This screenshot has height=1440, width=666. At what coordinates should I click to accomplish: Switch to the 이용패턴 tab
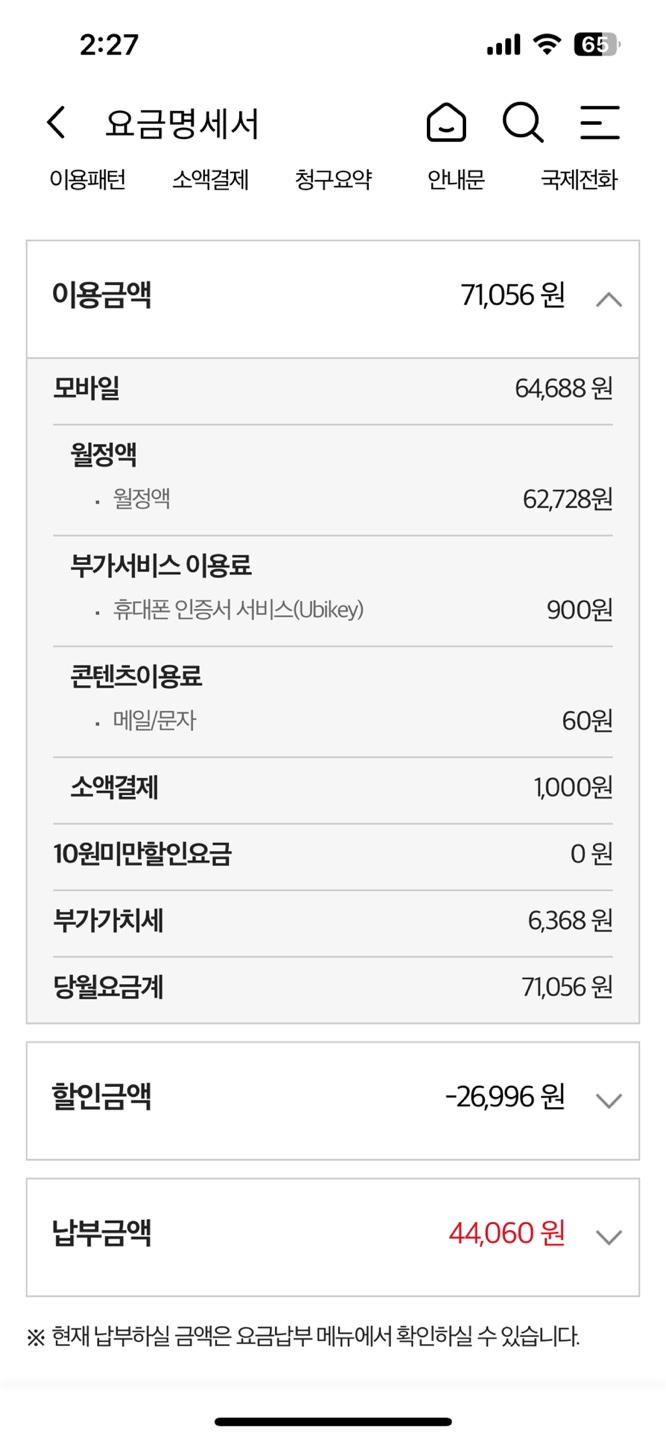click(x=88, y=180)
